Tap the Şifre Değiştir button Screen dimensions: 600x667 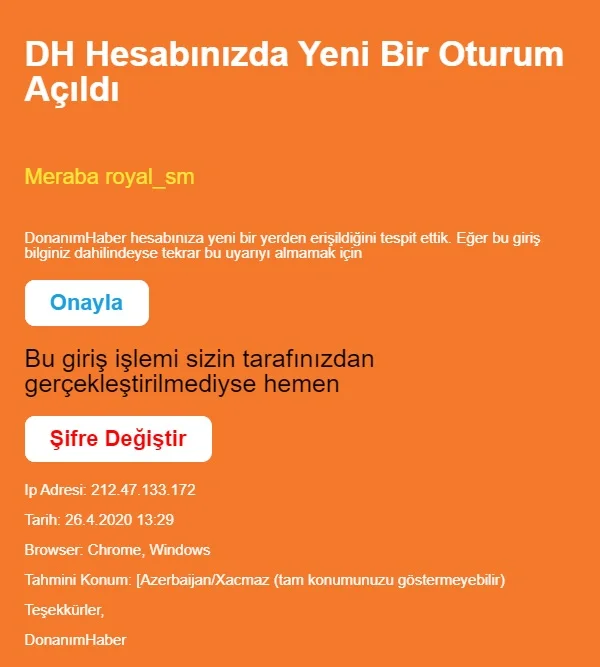118,438
